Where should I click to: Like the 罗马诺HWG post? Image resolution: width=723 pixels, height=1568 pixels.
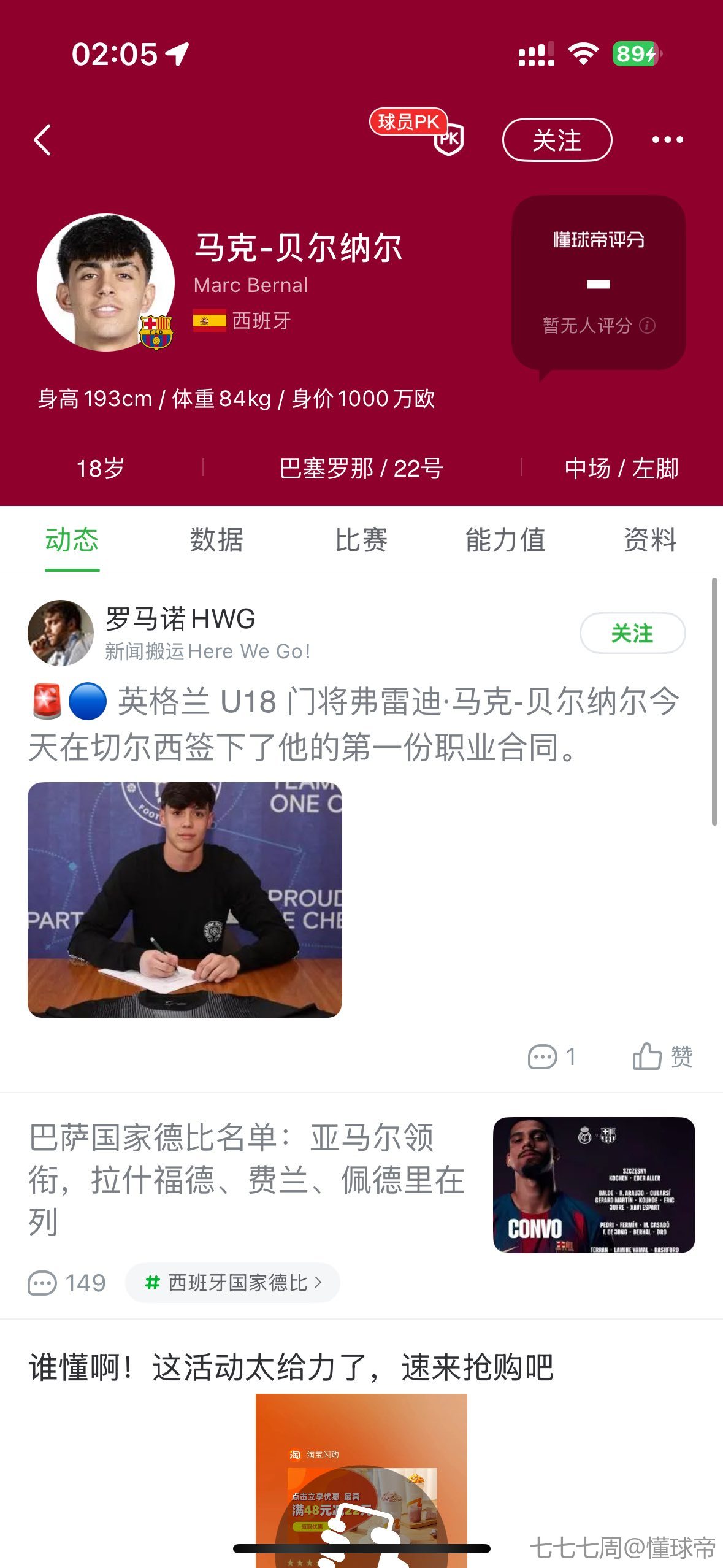pyautogui.click(x=662, y=1057)
